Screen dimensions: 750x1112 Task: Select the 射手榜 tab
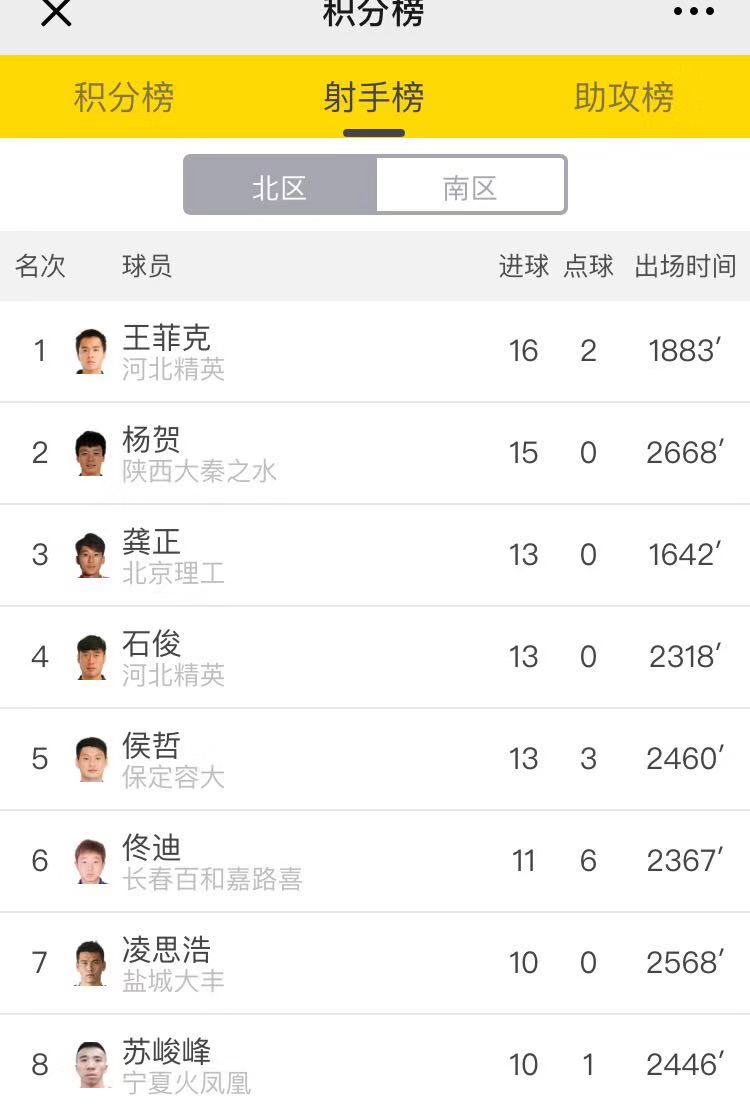click(374, 97)
